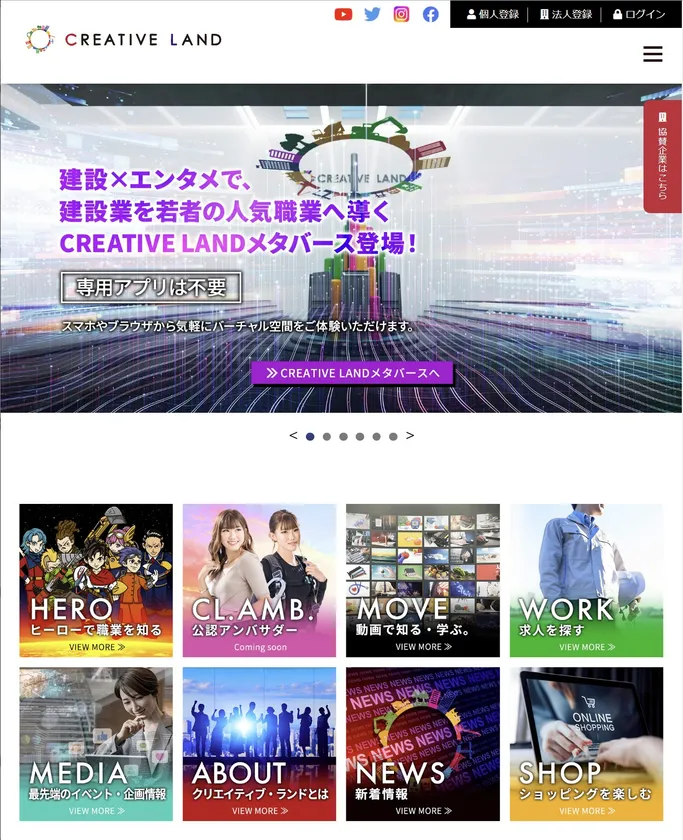The height and width of the screenshot is (840, 683).
Task: Tap 個人登録 to register as individual
Action: [493, 15]
